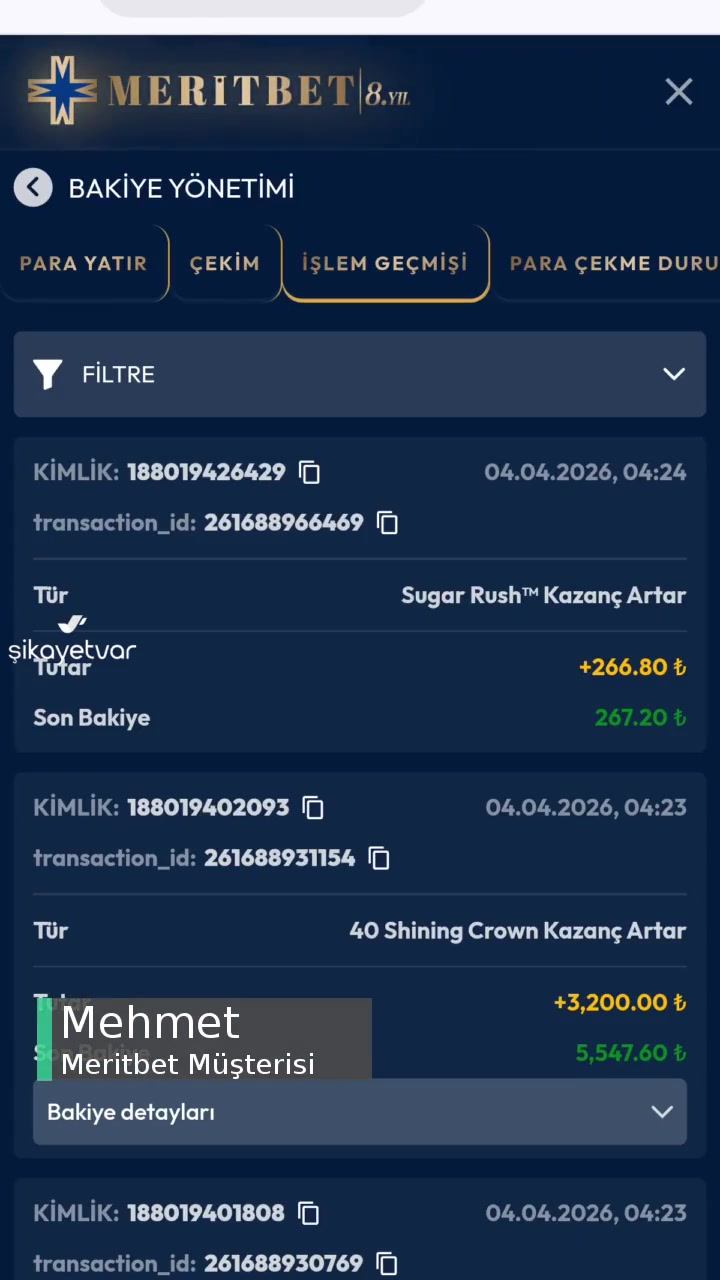Select the İşlem Geçmişi tab
Image resolution: width=720 pixels, height=1280 pixels.
385,263
